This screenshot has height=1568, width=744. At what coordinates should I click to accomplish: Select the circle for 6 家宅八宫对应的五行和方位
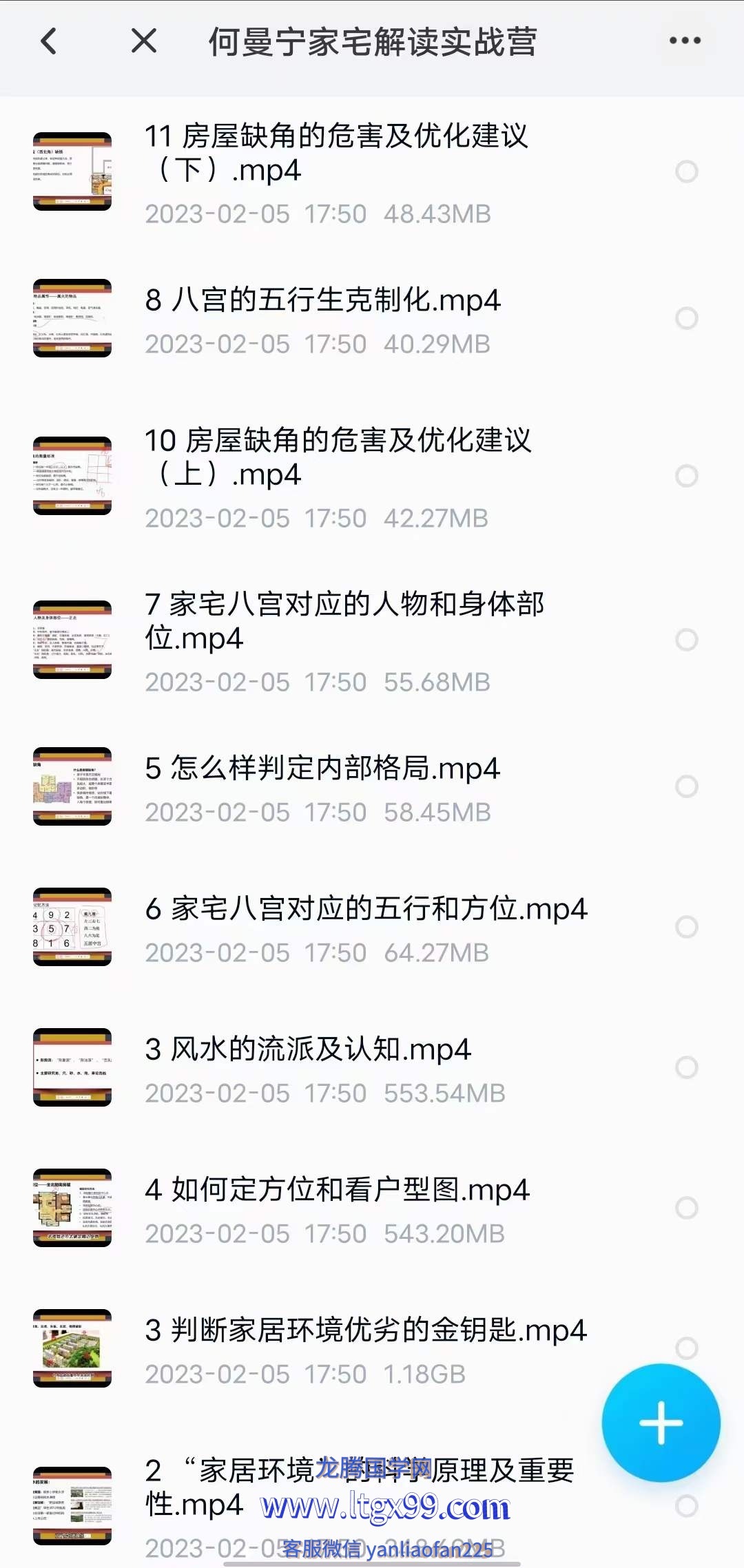(x=686, y=927)
